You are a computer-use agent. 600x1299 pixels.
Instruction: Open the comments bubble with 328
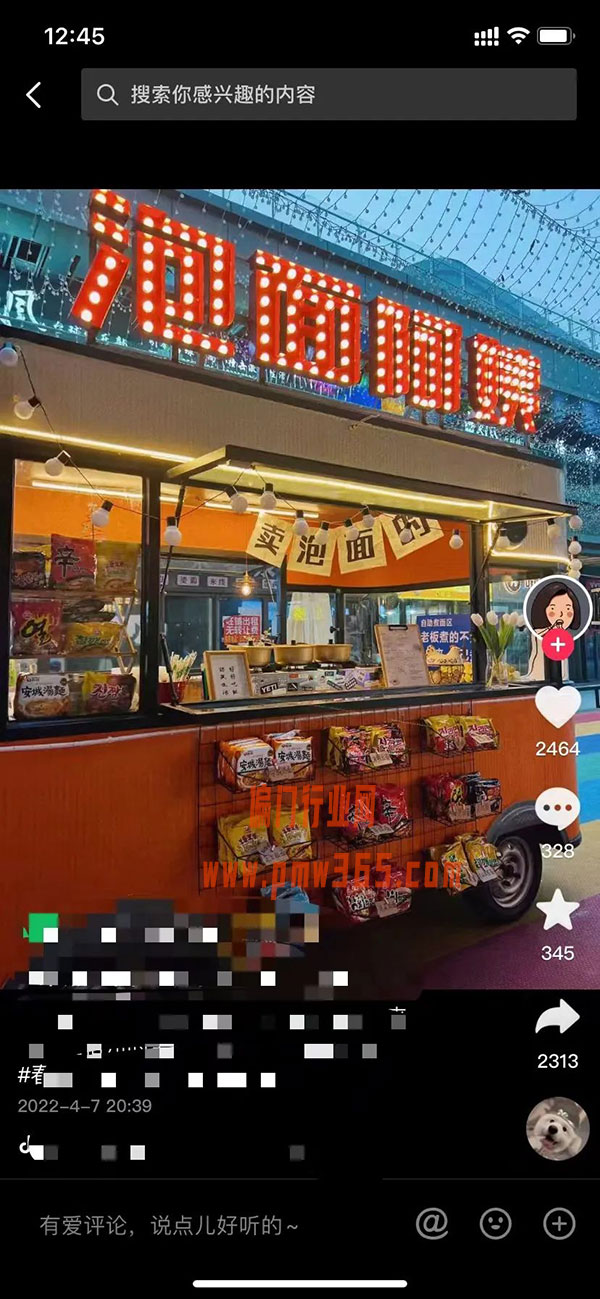click(x=557, y=809)
